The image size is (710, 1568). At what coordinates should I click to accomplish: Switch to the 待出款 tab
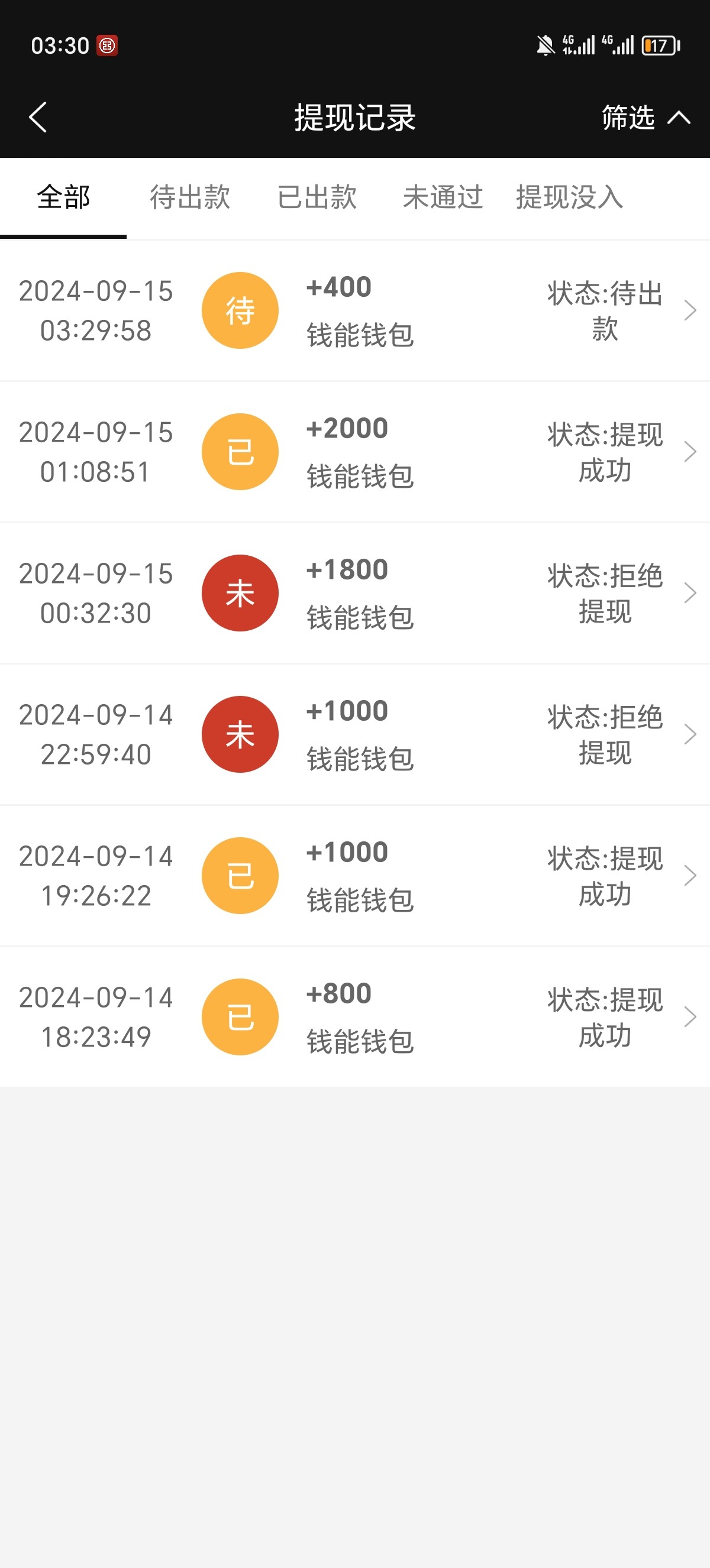pos(190,197)
